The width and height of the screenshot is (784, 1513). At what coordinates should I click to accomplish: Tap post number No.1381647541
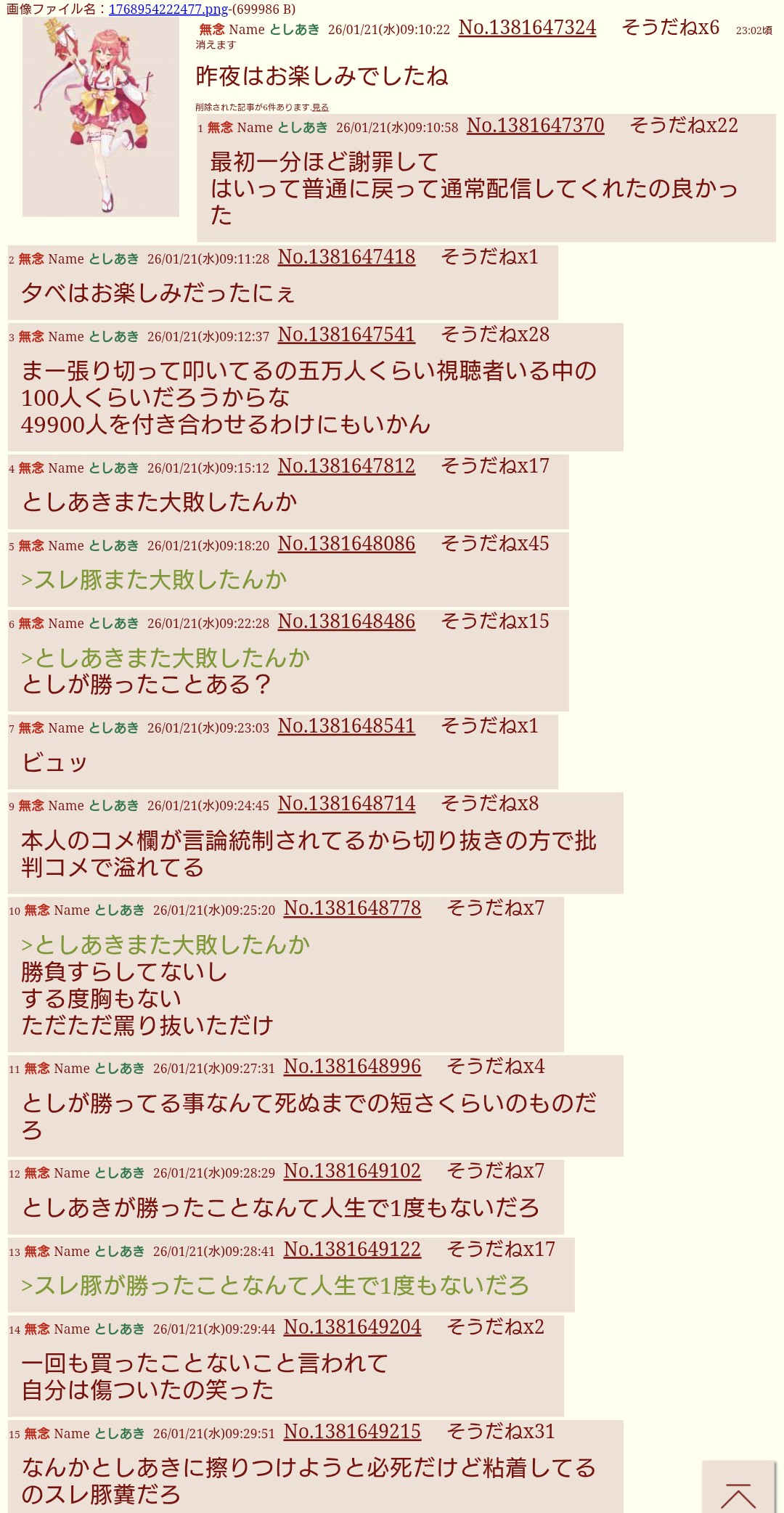(346, 335)
